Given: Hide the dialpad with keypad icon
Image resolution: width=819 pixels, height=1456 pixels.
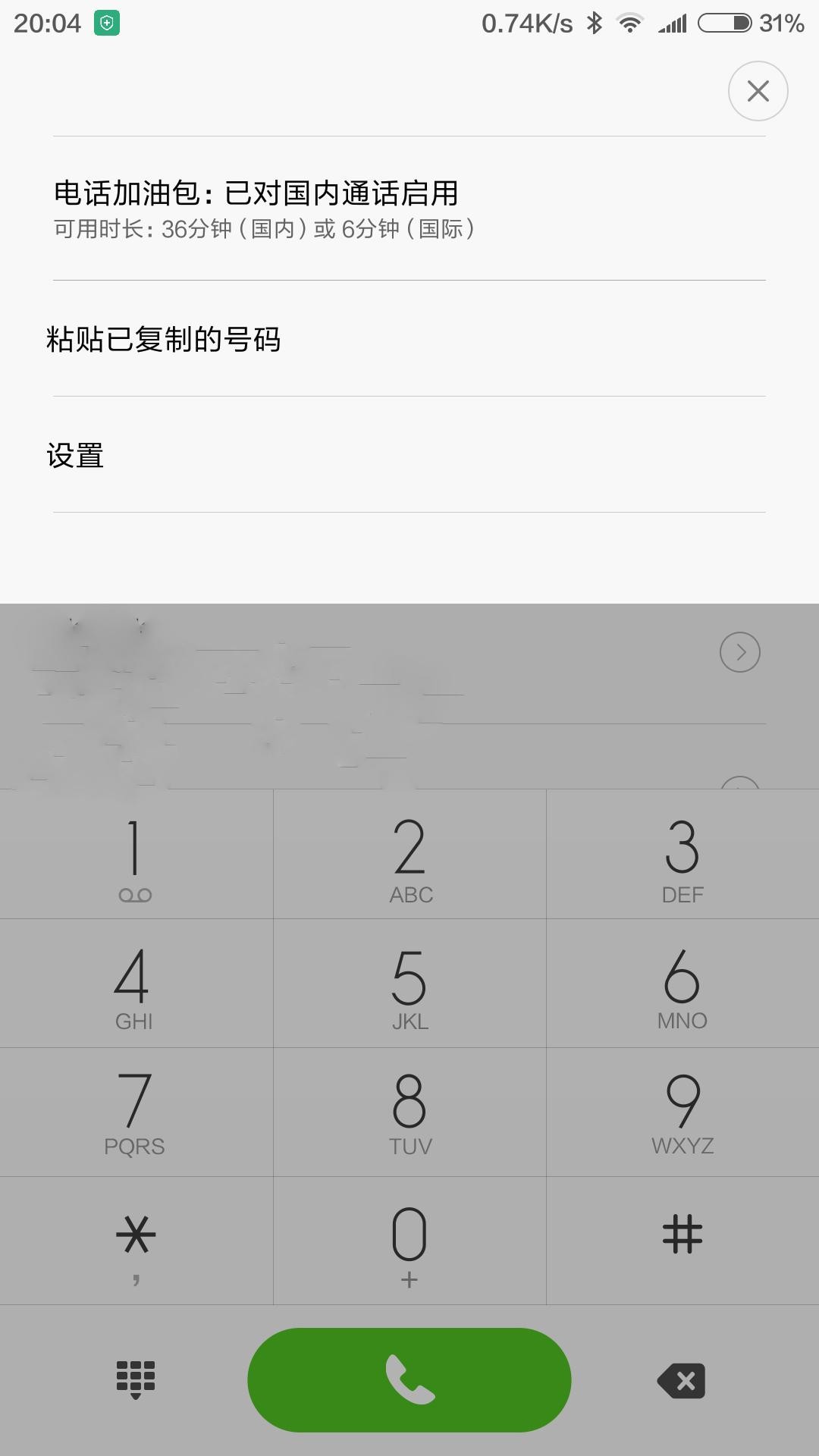Looking at the screenshot, I should (x=135, y=1380).
